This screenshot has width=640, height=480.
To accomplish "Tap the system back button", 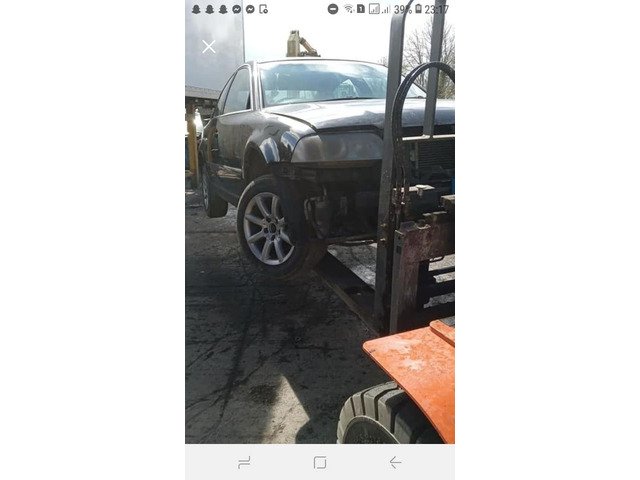I will tap(395, 462).
